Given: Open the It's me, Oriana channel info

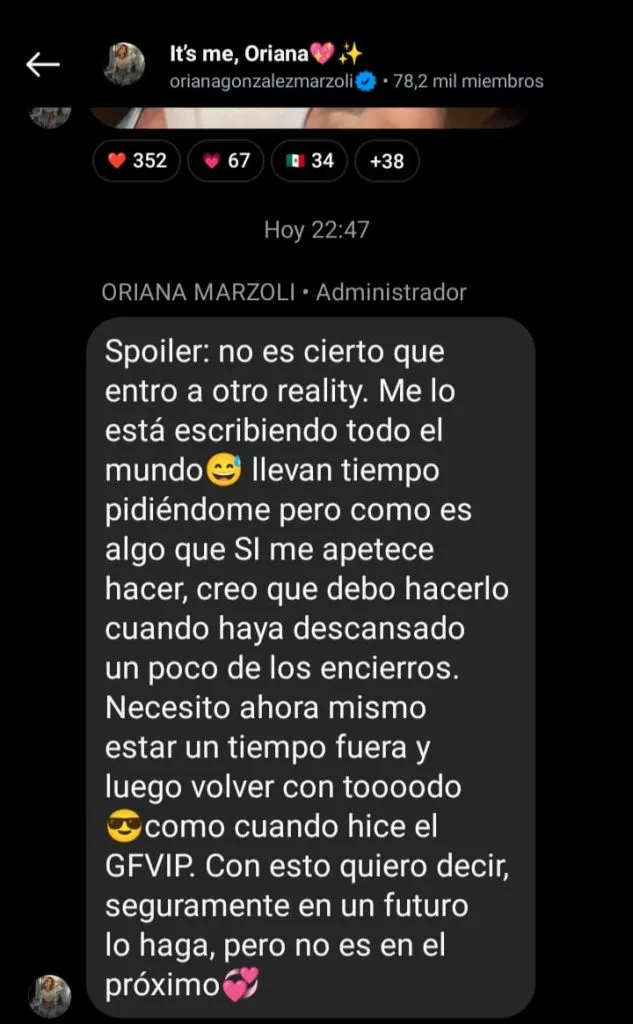Looking at the screenshot, I should [300, 68].
